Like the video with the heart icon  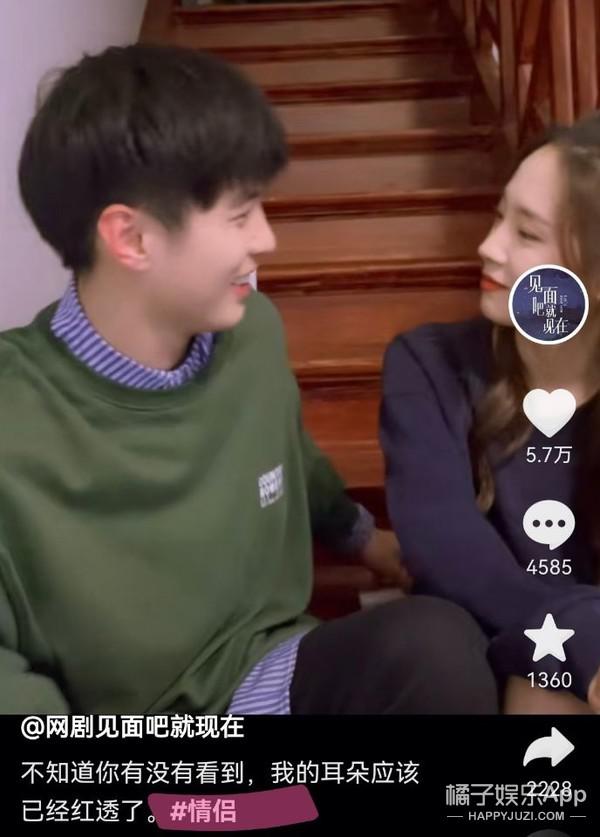coord(549,413)
